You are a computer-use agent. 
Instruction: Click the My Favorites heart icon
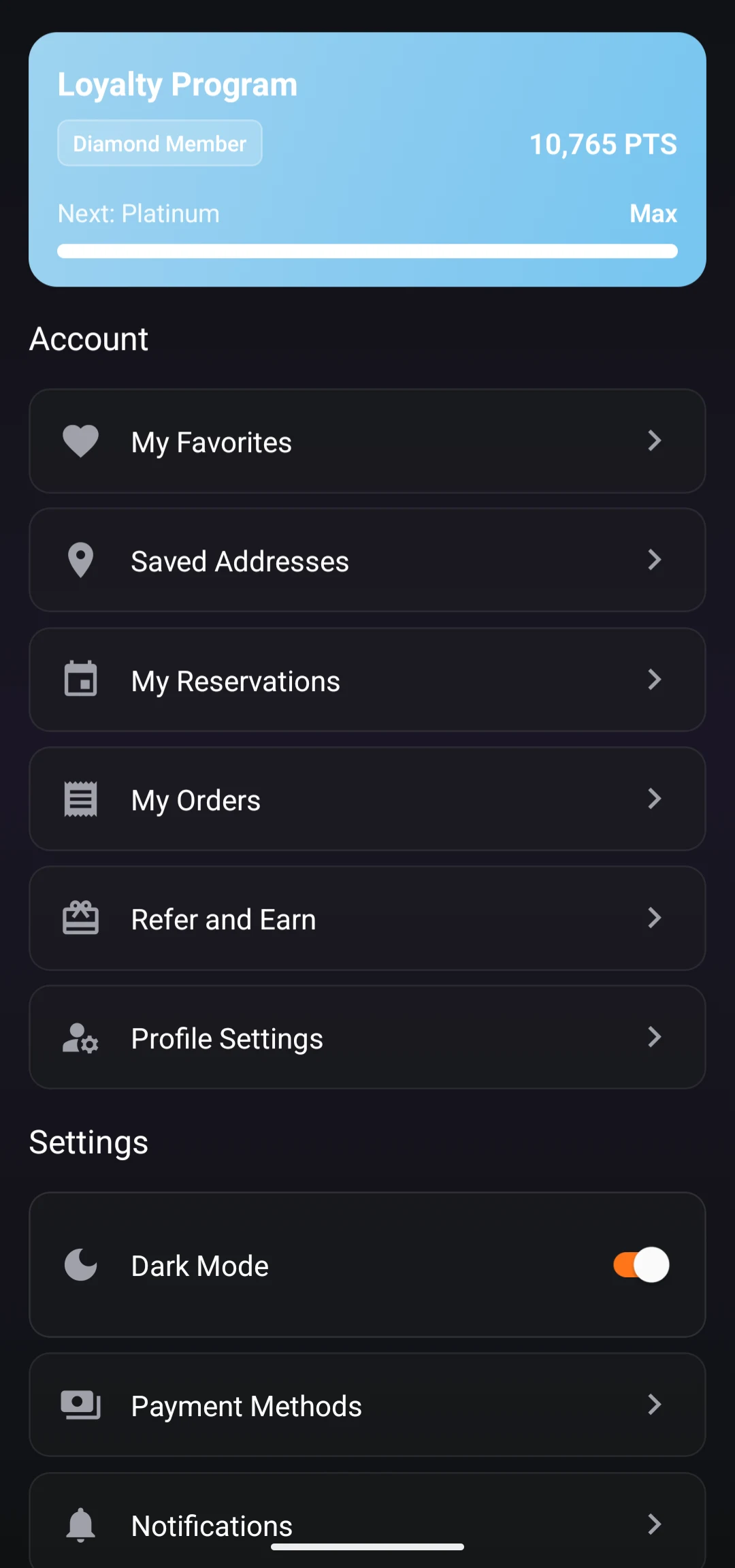80,441
